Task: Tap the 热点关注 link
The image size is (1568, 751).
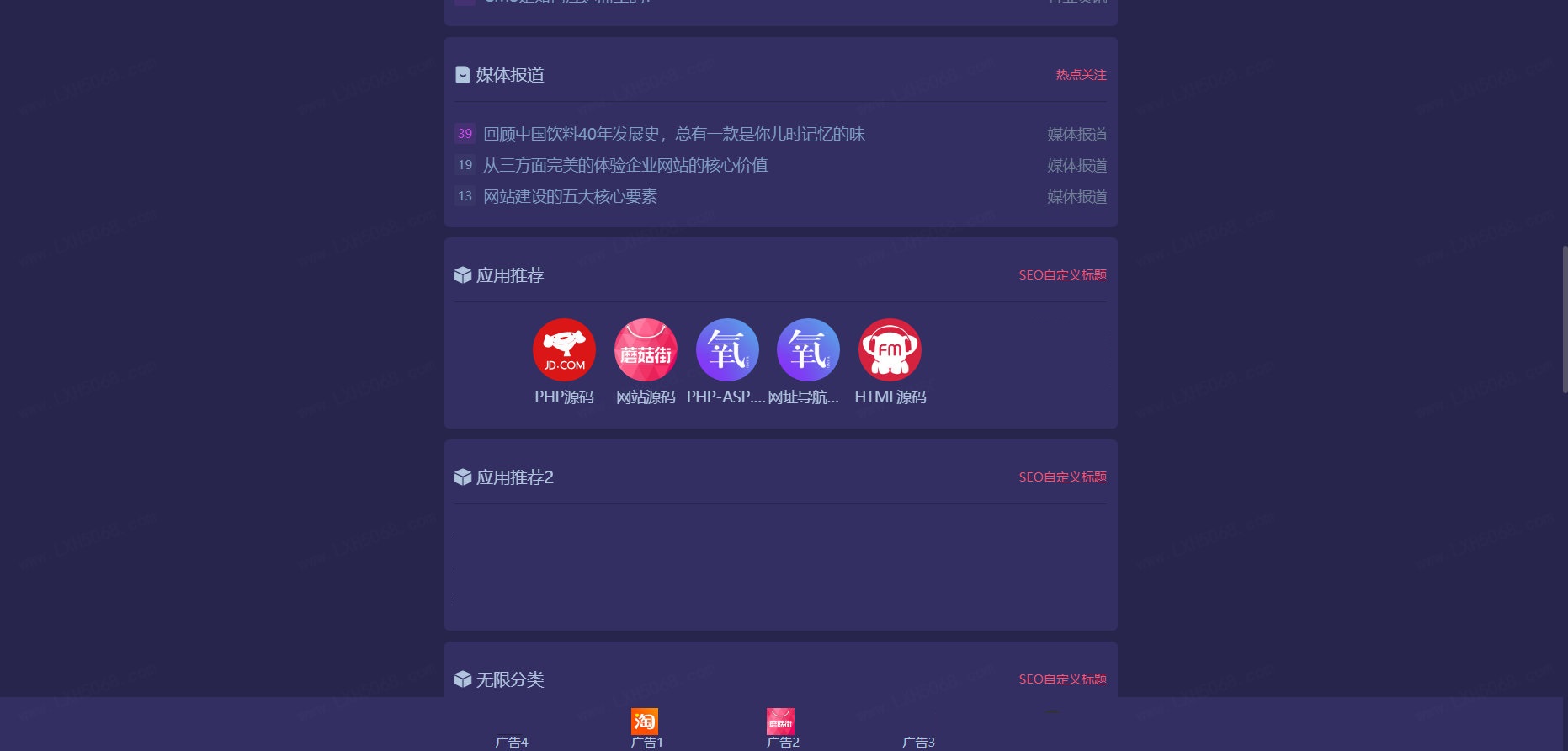Action: (1081, 75)
